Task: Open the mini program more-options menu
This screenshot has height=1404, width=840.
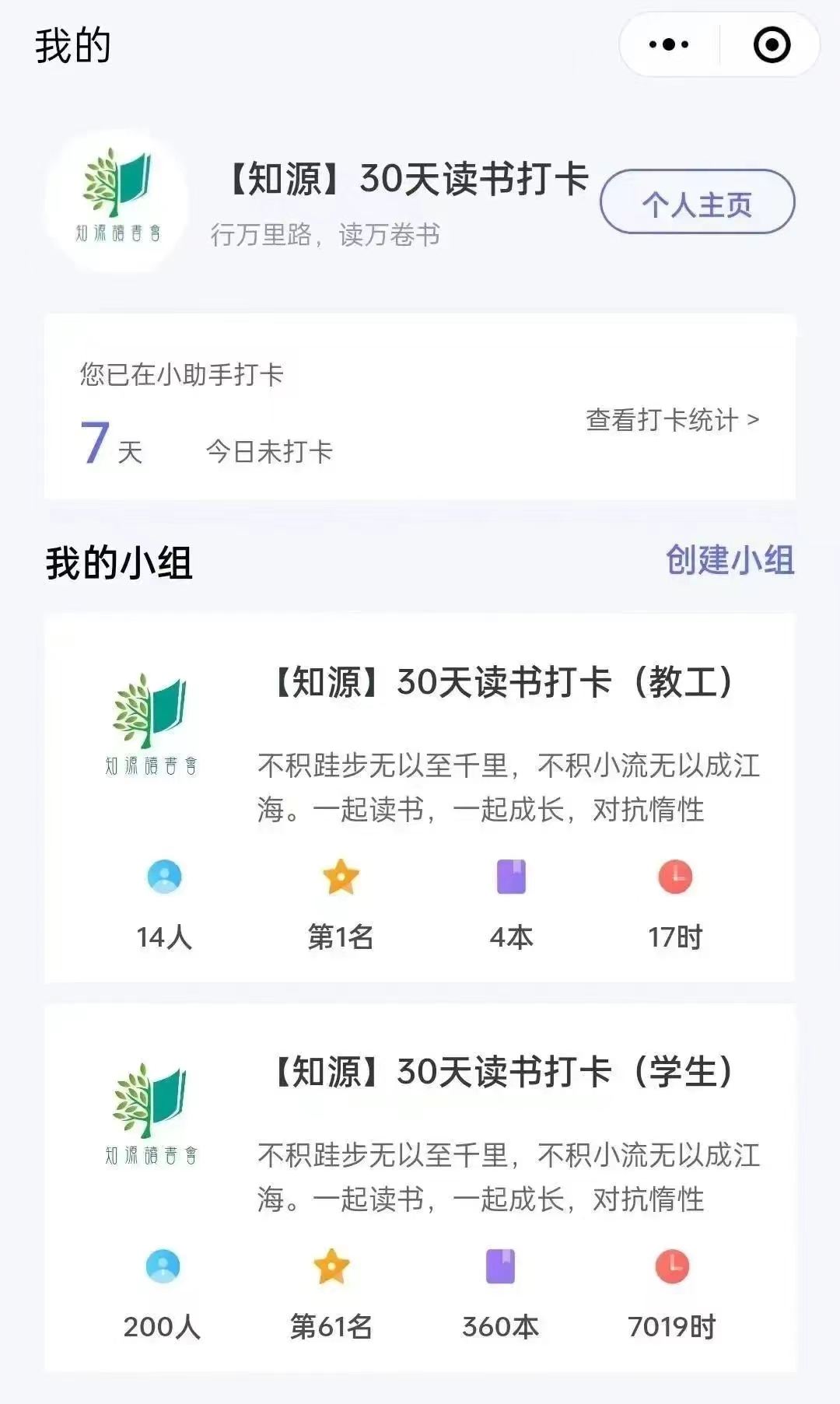Action: pos(669,44)
